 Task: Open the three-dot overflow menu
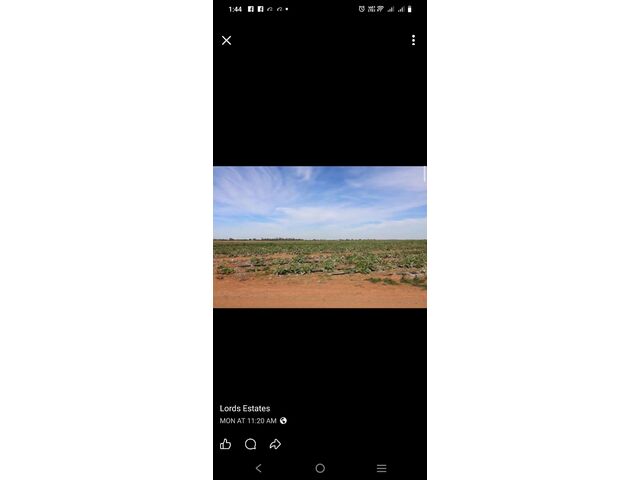point(413,40)
